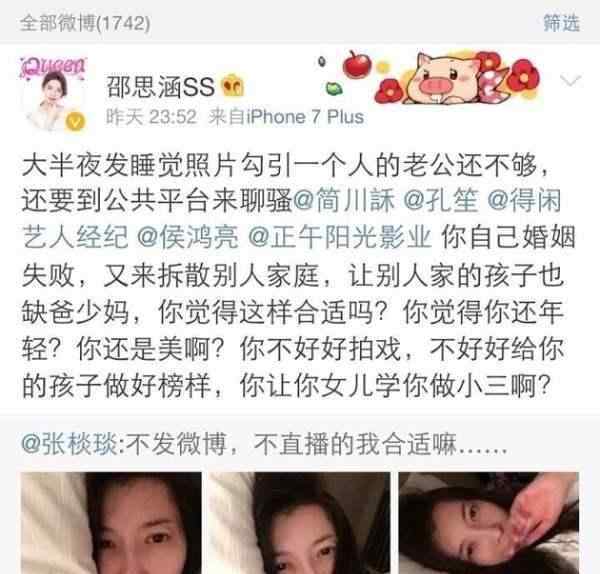
Task: Open the 筛选 filter option
Action: [x=560, y=23]
